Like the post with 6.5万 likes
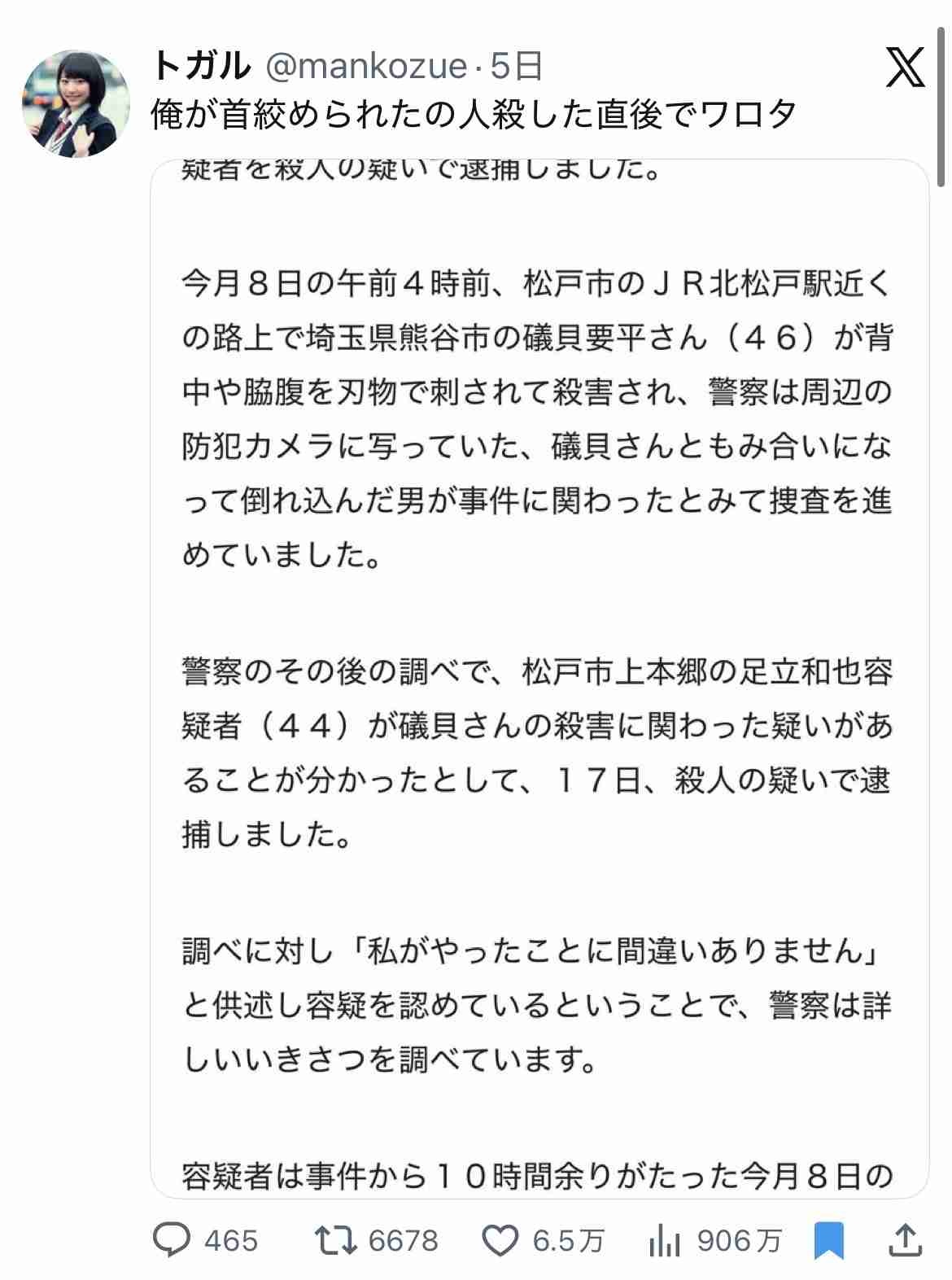This screenshot has height=1280, width=952. 500,1239
